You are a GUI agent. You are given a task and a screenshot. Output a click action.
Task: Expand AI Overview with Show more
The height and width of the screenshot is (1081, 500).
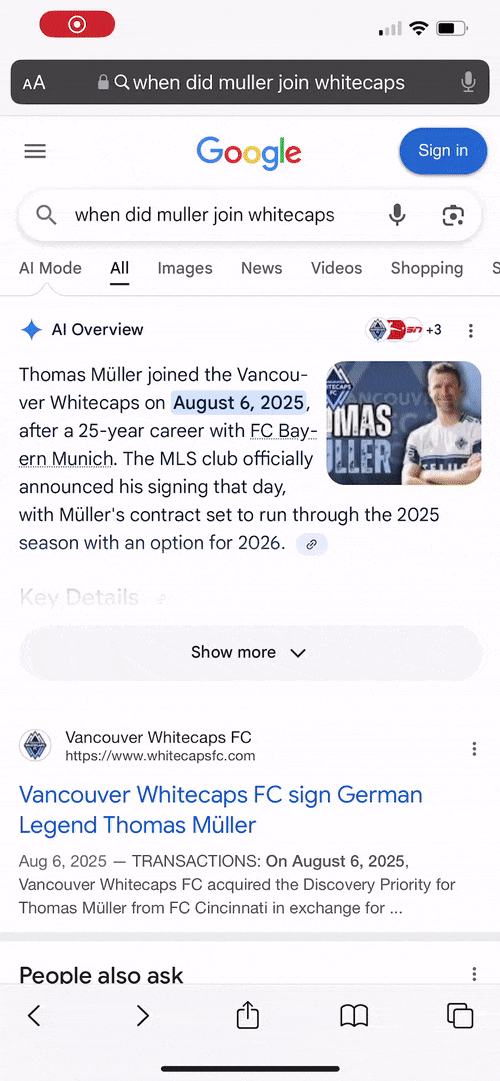pyautogui.click(x=250, y=652)
